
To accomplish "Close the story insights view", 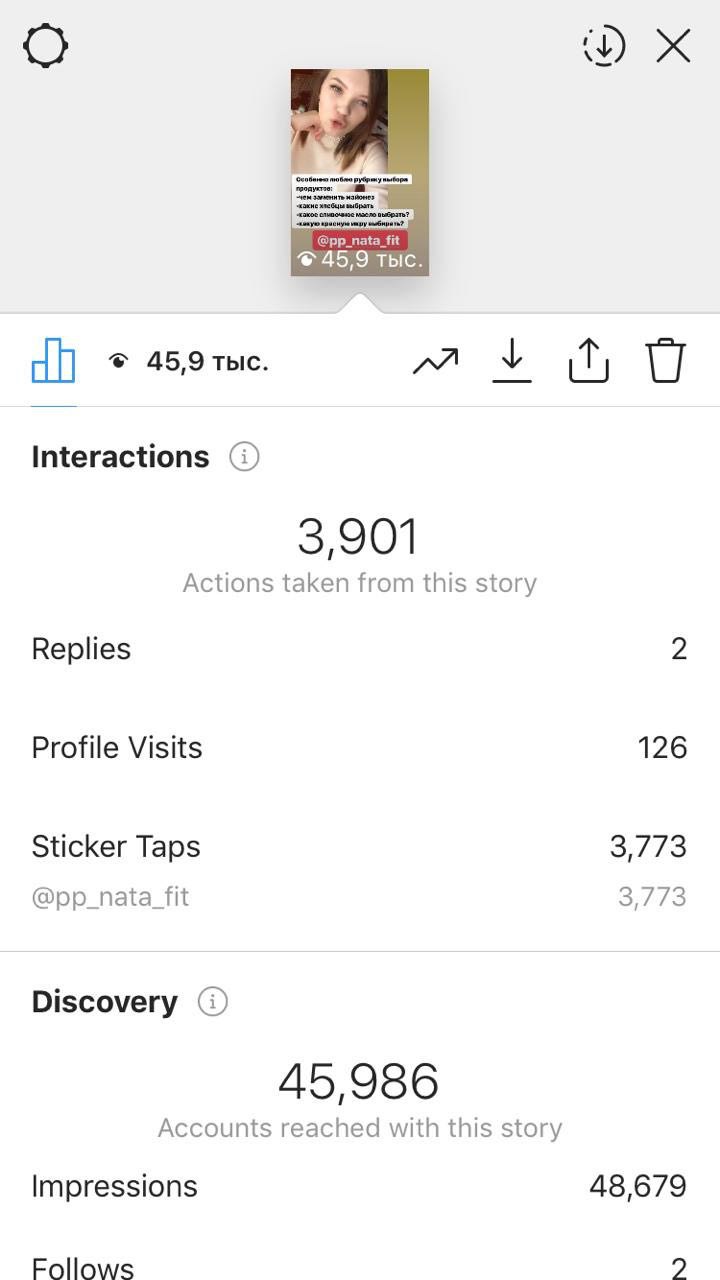I will pos(673,46).
